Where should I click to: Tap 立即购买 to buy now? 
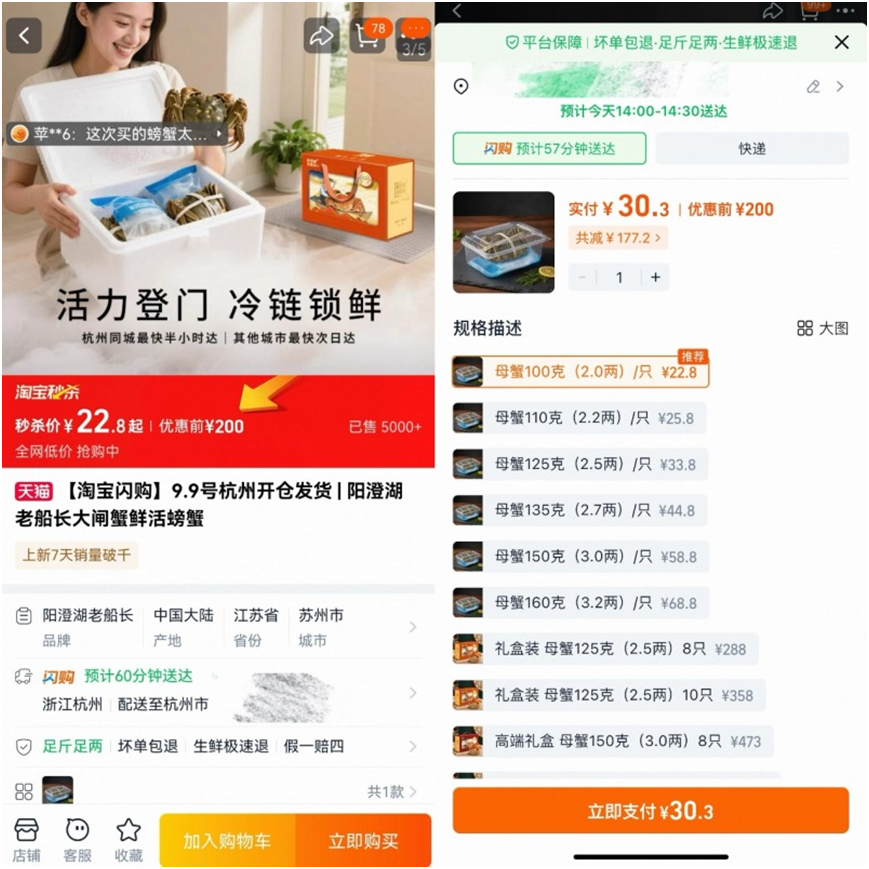pyautogui.click(x=363, y=841)
